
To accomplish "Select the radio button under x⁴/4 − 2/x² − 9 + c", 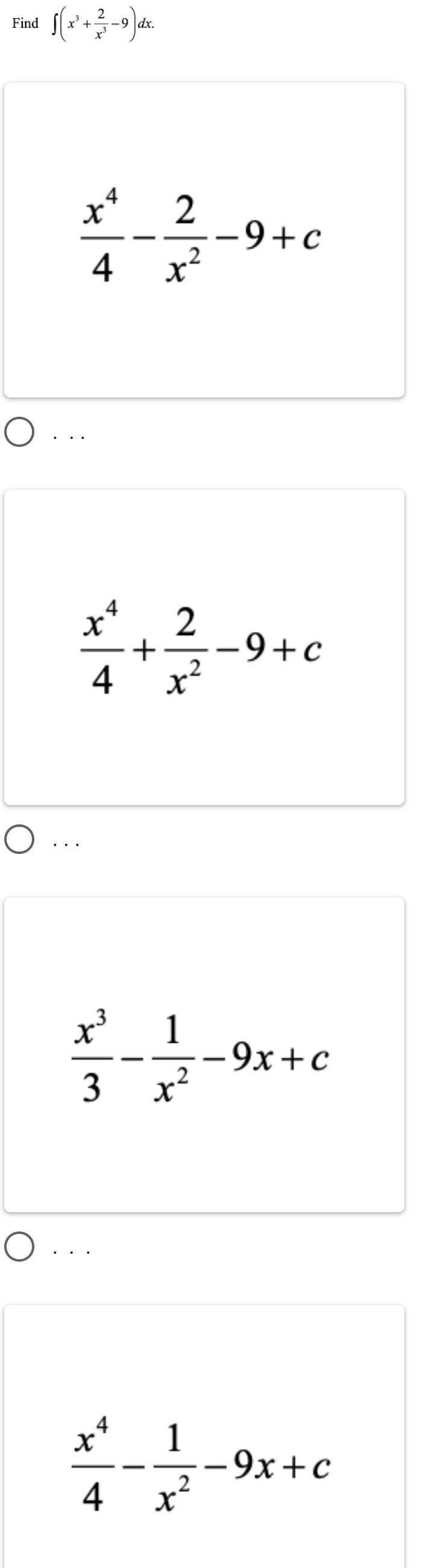I will click(x=19, y=432).
